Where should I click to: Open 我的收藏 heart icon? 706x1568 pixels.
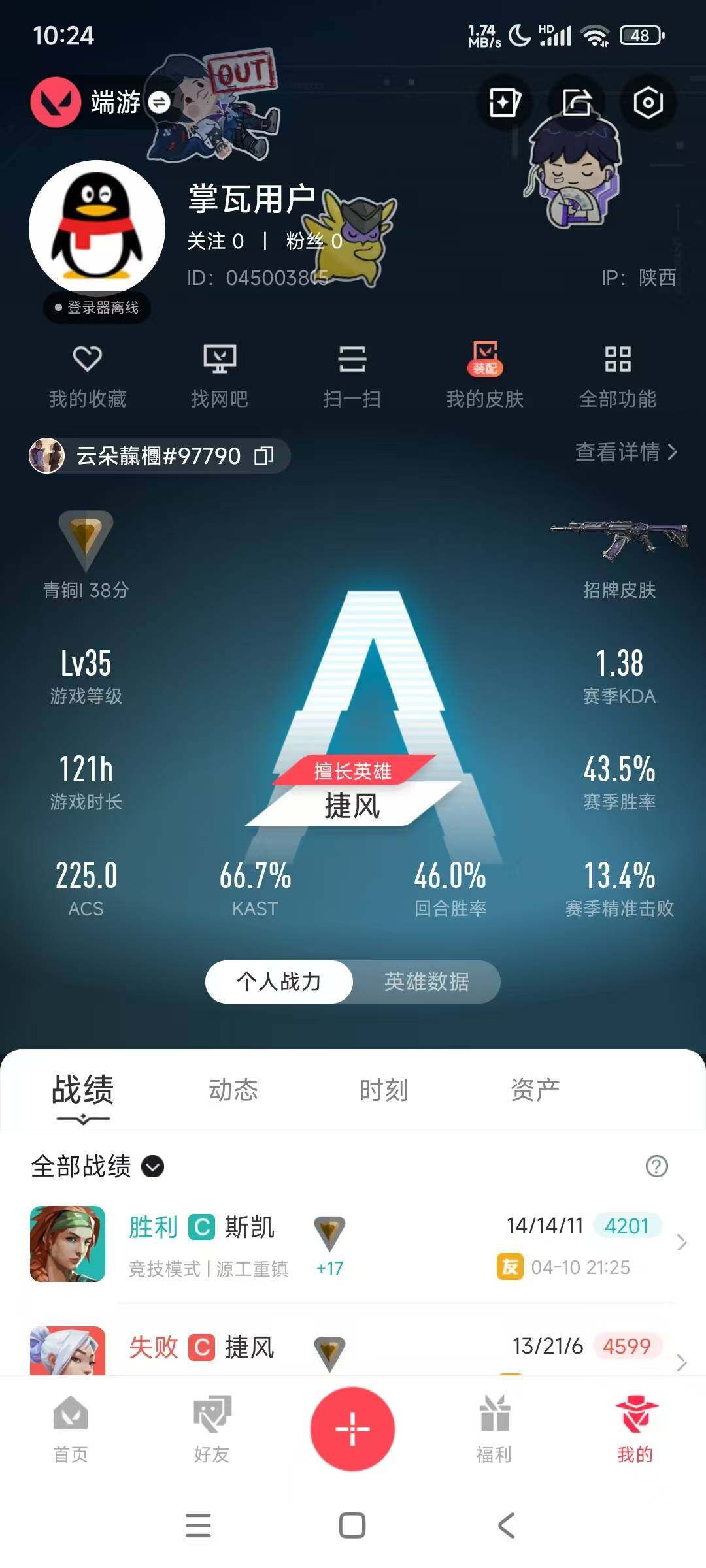87,359
